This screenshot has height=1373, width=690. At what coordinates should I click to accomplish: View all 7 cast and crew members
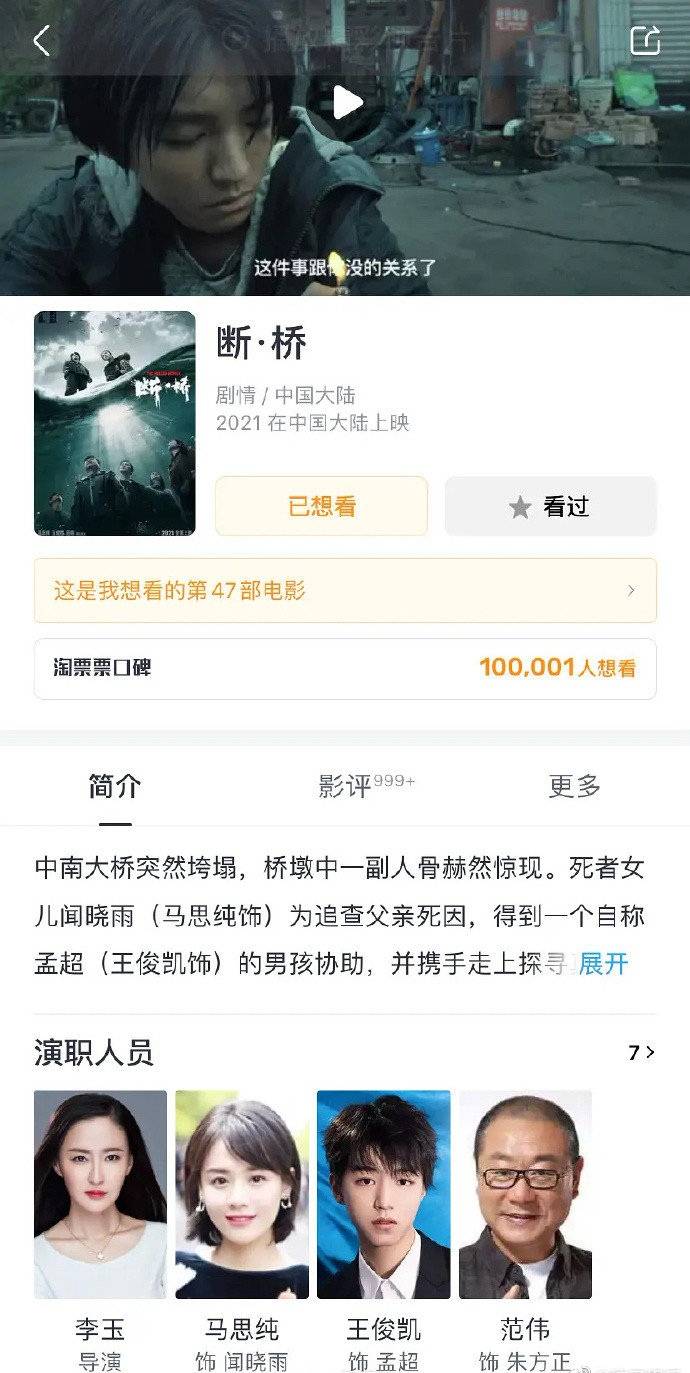641,1052
